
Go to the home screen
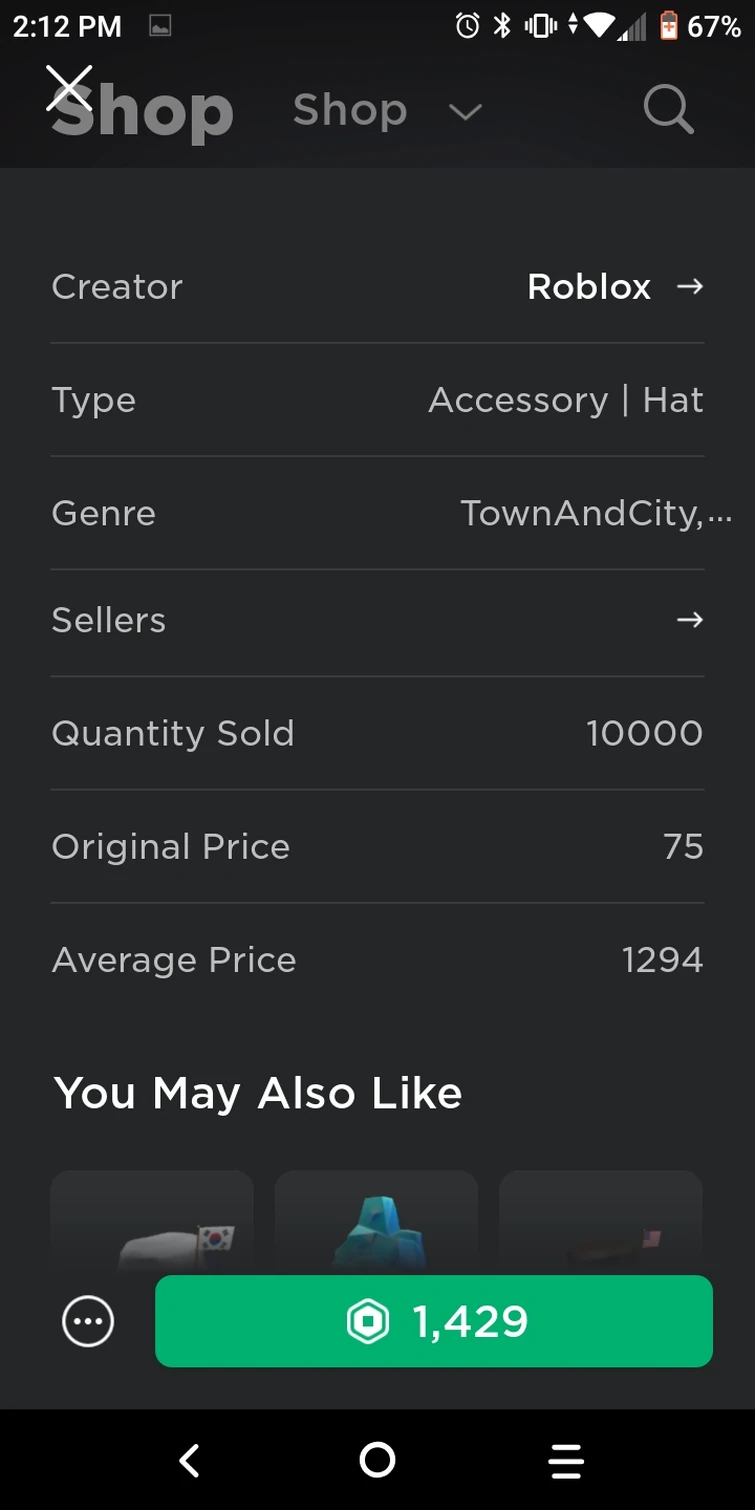[377, 1461]
